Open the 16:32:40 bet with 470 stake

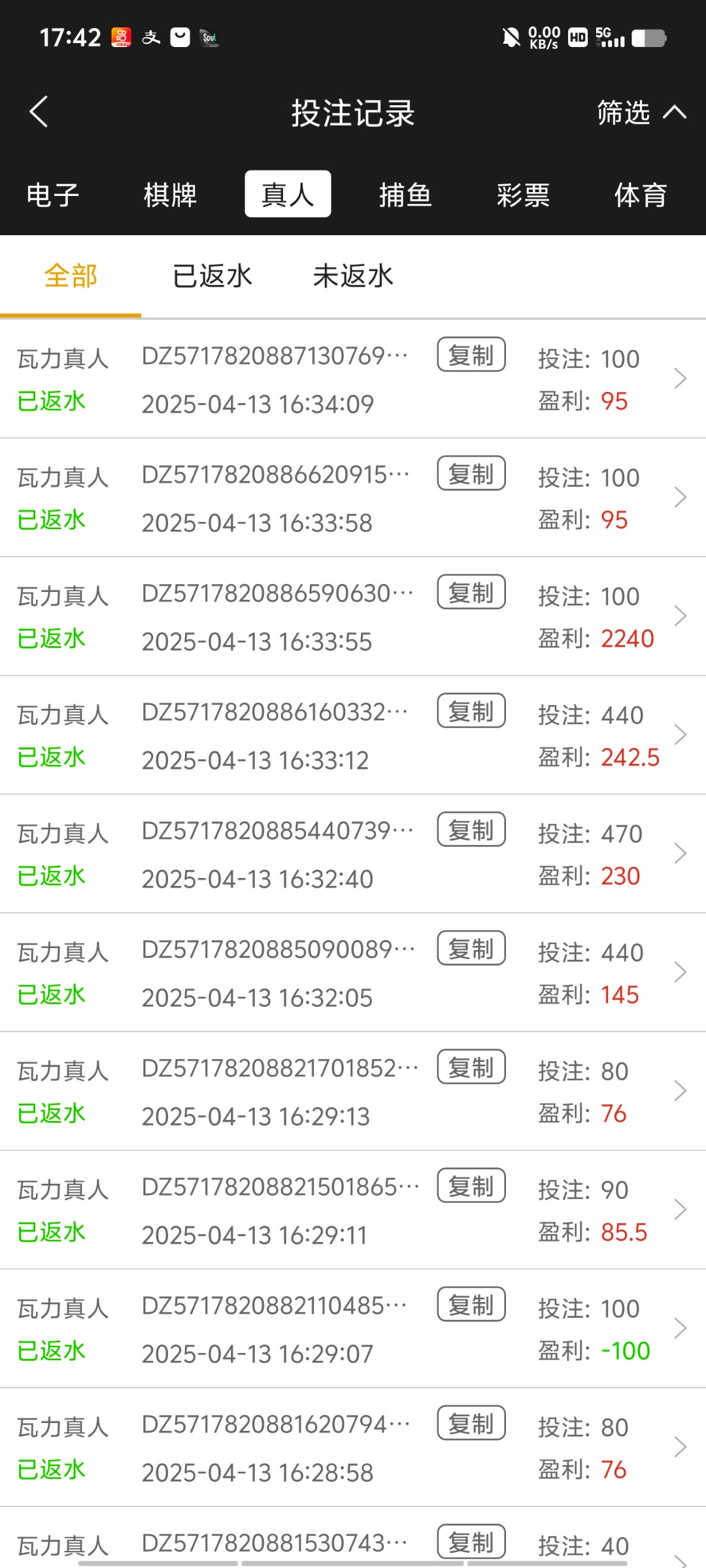679,854
